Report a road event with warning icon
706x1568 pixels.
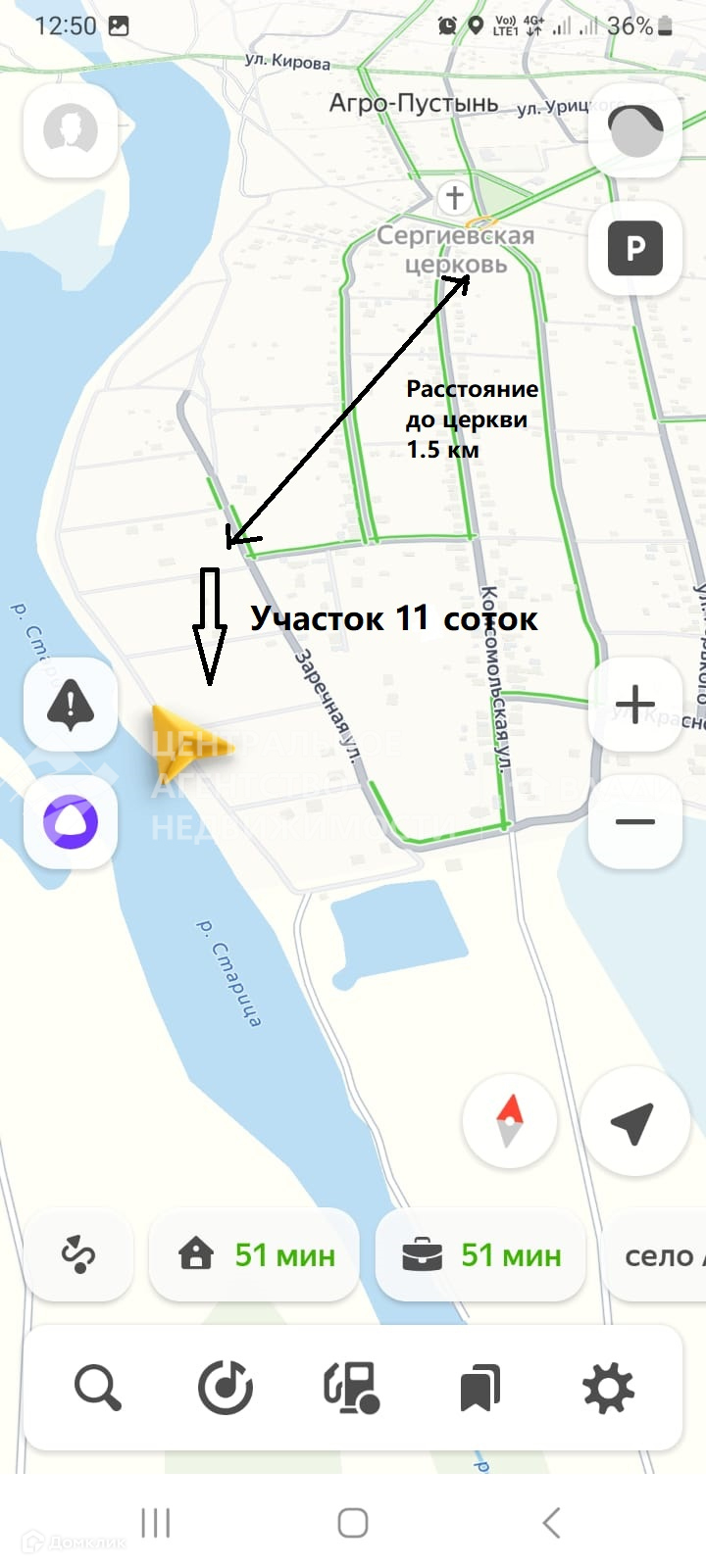pyautogui.click(x=71, y=705)
